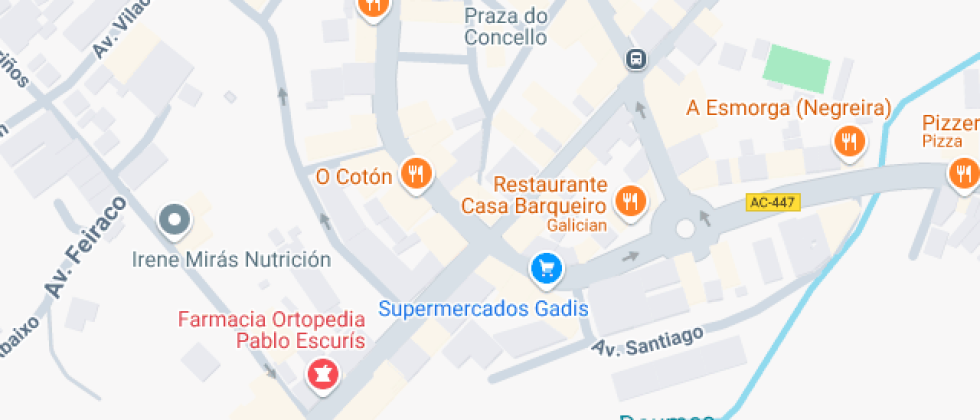Open Supermercados Gadis shopping marker
This screenshot has width=980, height=420.
546,267
